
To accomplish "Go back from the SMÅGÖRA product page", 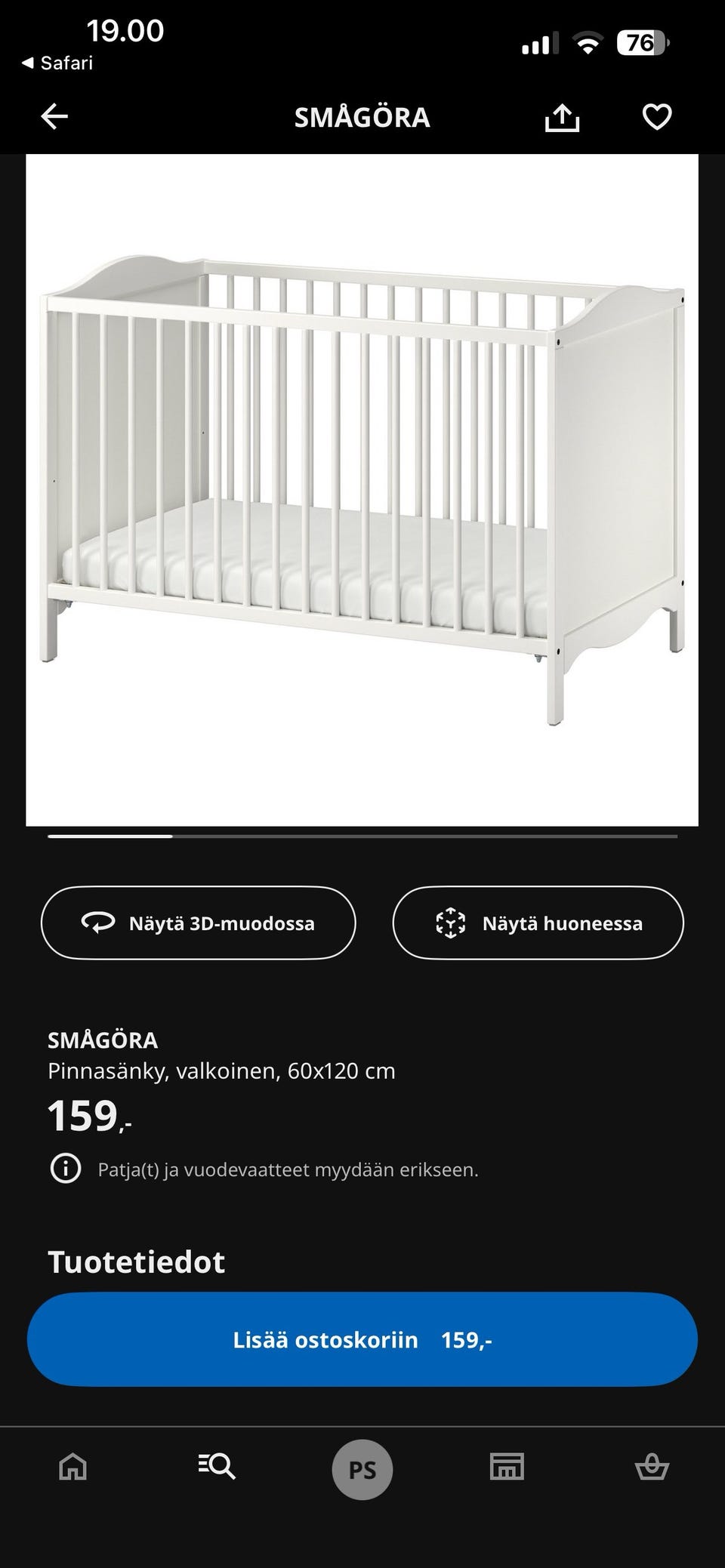I will tap(54, 117).
